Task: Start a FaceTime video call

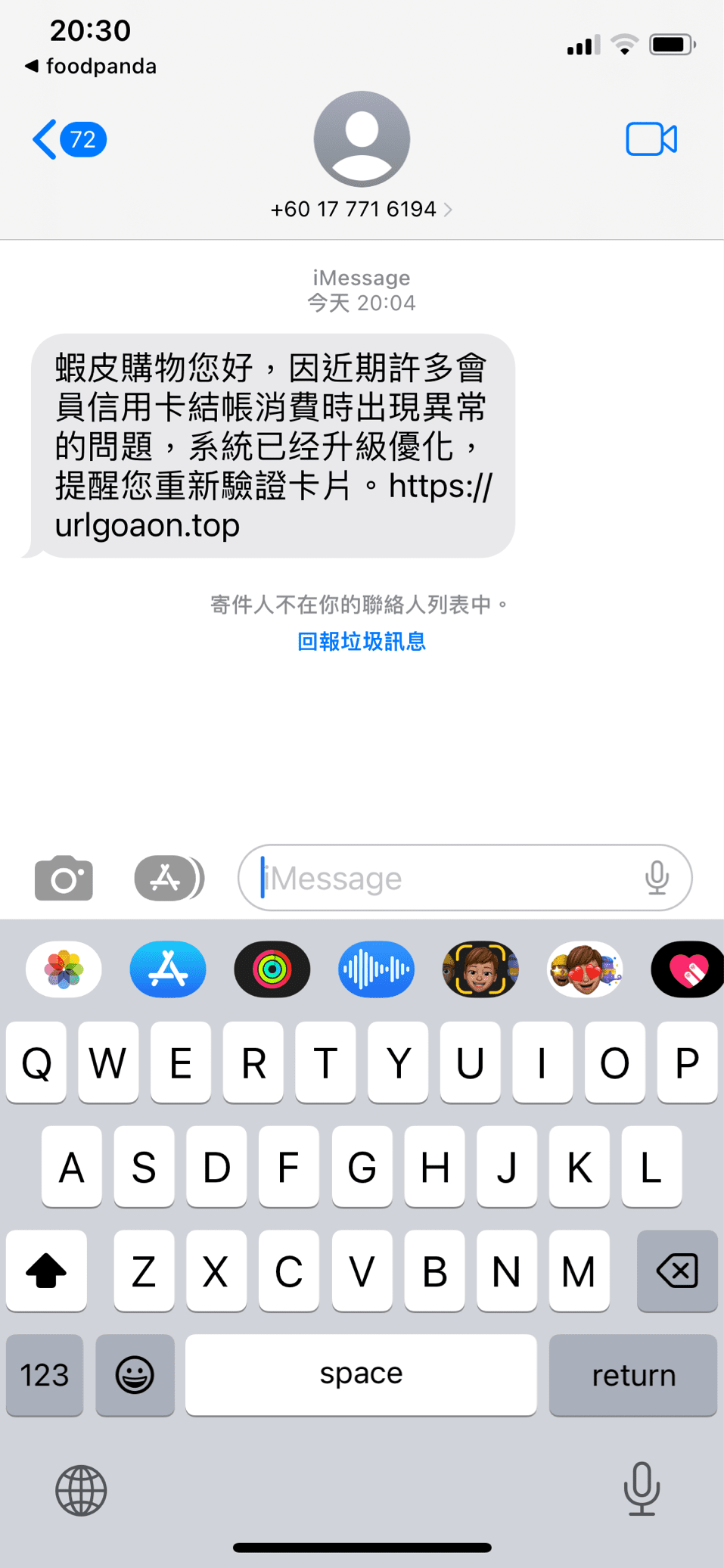Action: pos(651,139)
